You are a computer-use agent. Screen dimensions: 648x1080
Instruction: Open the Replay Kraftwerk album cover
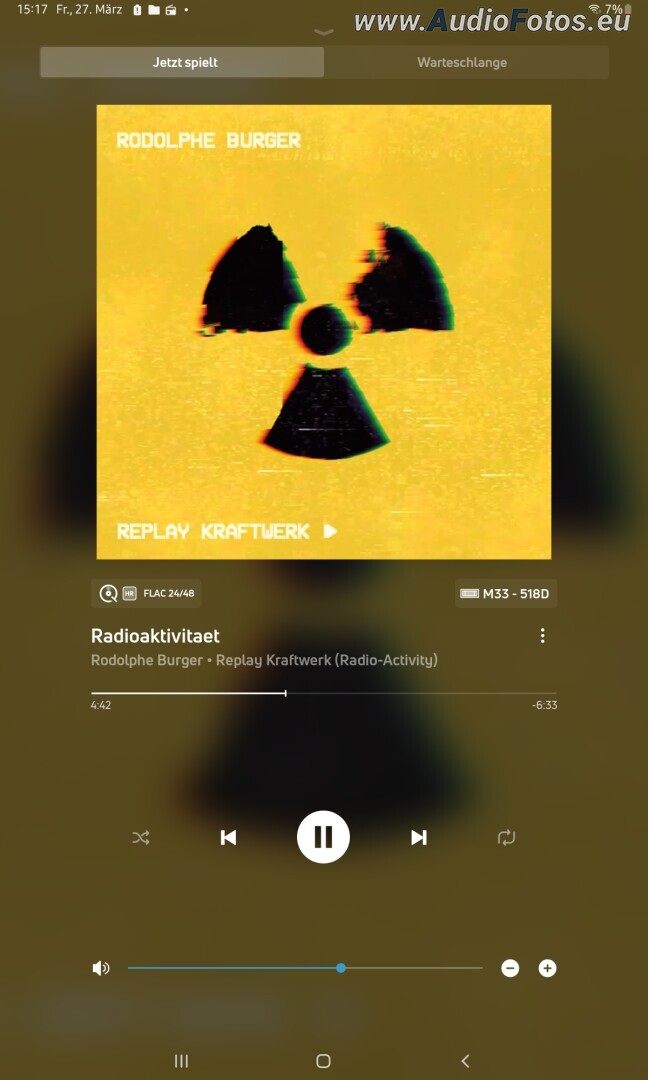click(323, 331)
